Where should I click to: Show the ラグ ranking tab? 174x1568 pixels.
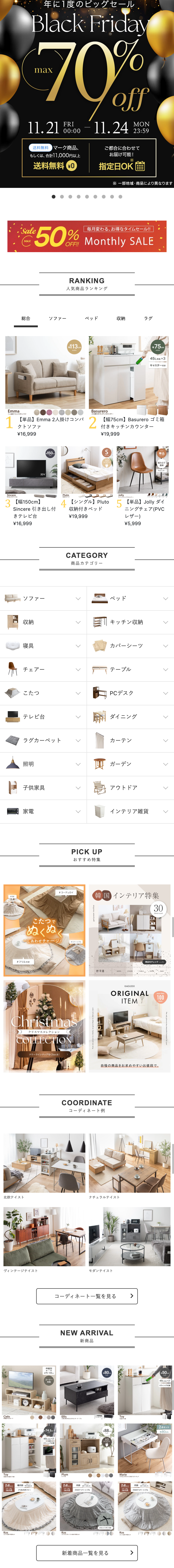[x=148, y=318]
